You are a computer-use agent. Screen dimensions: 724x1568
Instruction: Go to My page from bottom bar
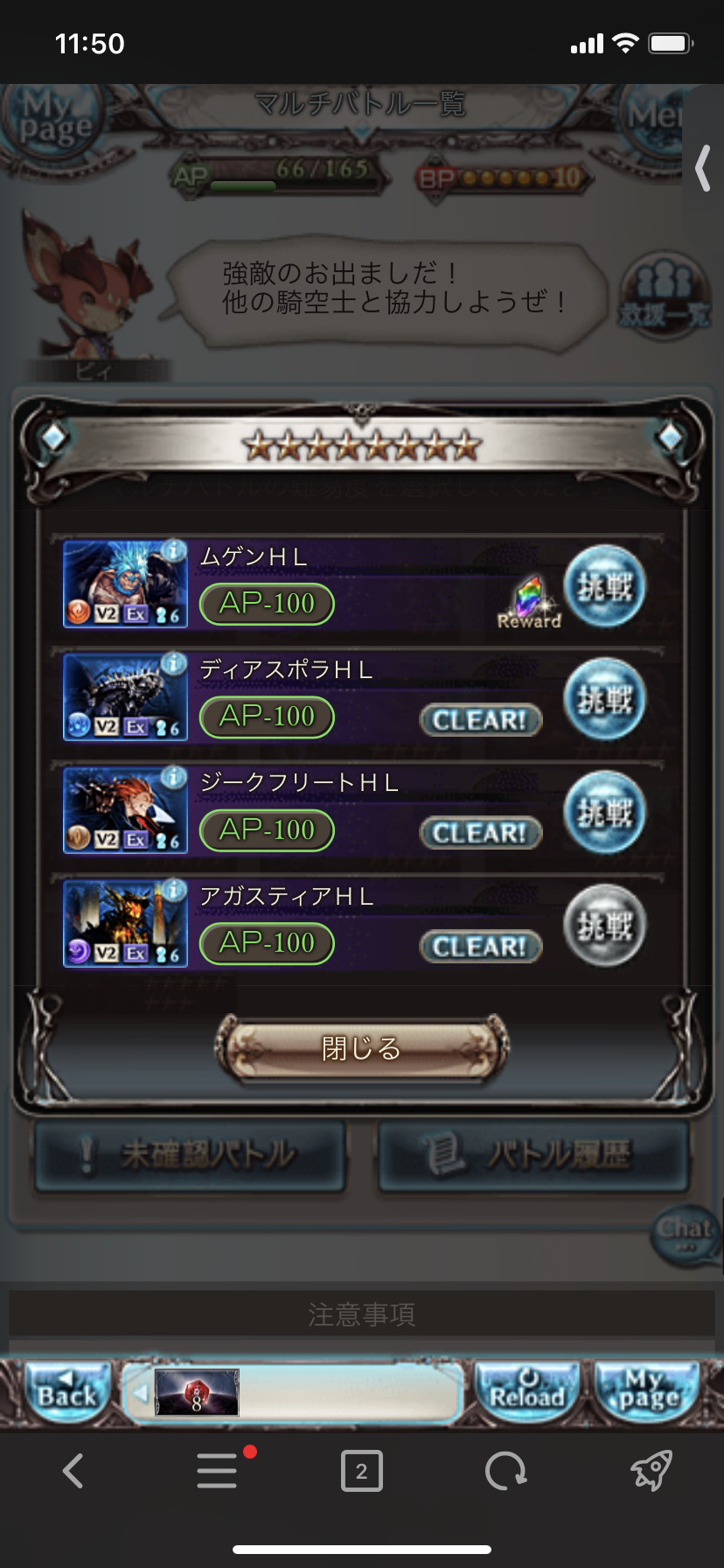pos(648,1391)
